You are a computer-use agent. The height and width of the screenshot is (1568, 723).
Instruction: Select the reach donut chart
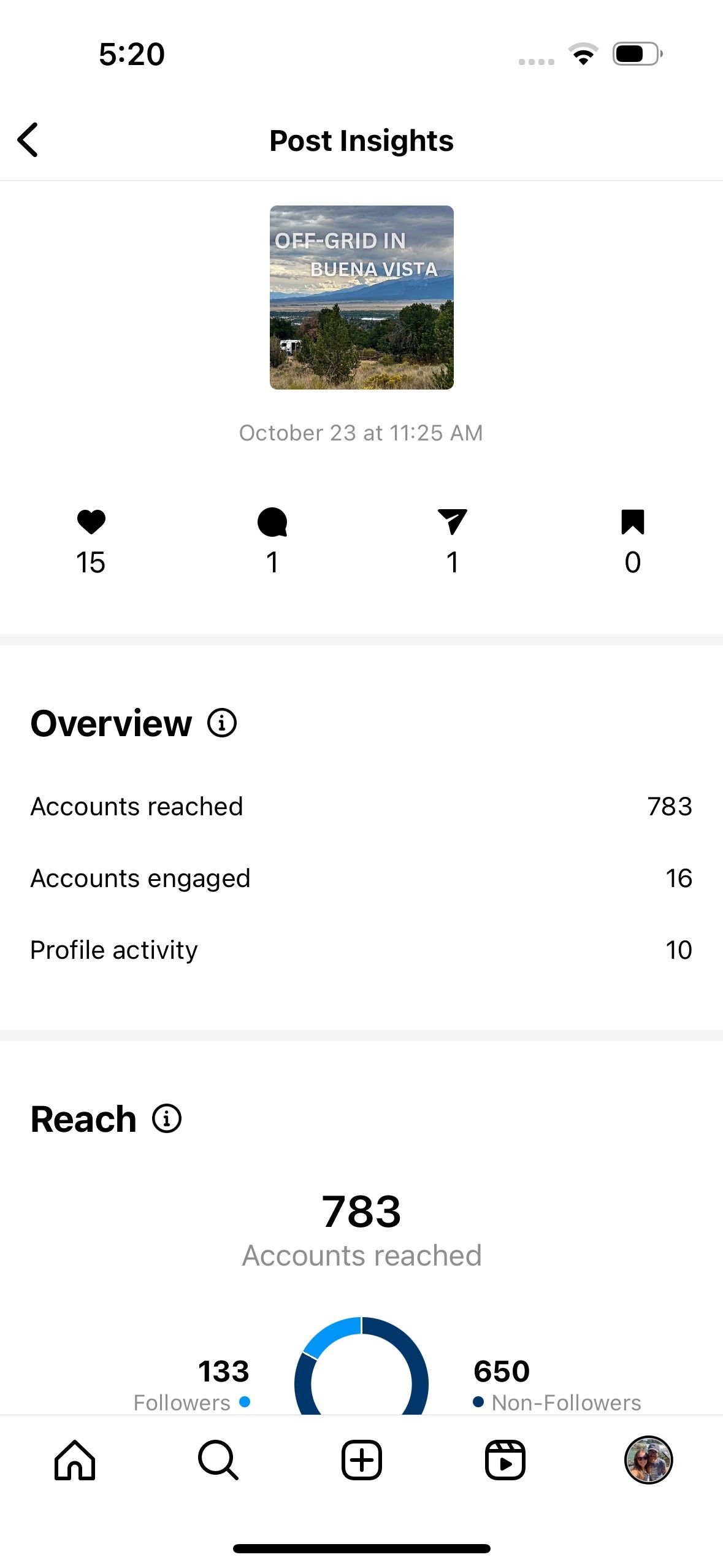point(361,1368)
